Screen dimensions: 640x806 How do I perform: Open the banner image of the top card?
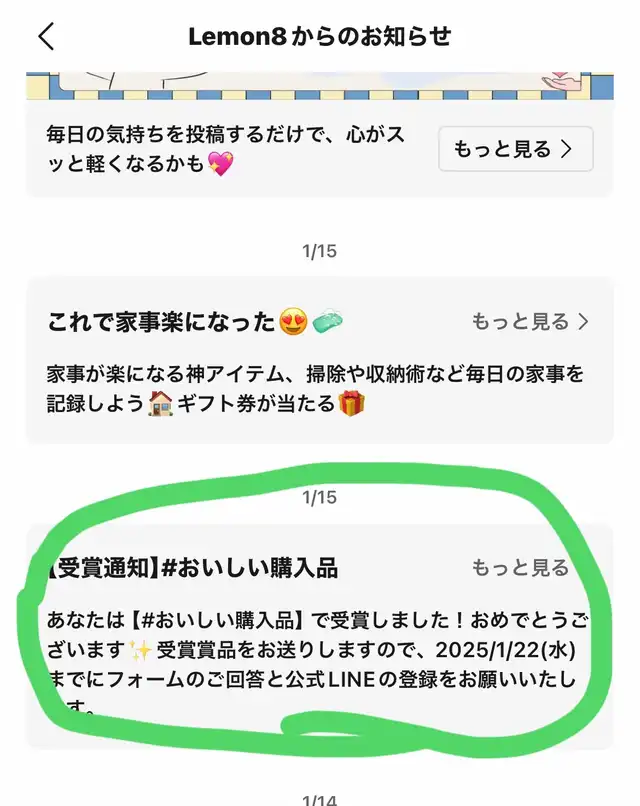[320, 86]
